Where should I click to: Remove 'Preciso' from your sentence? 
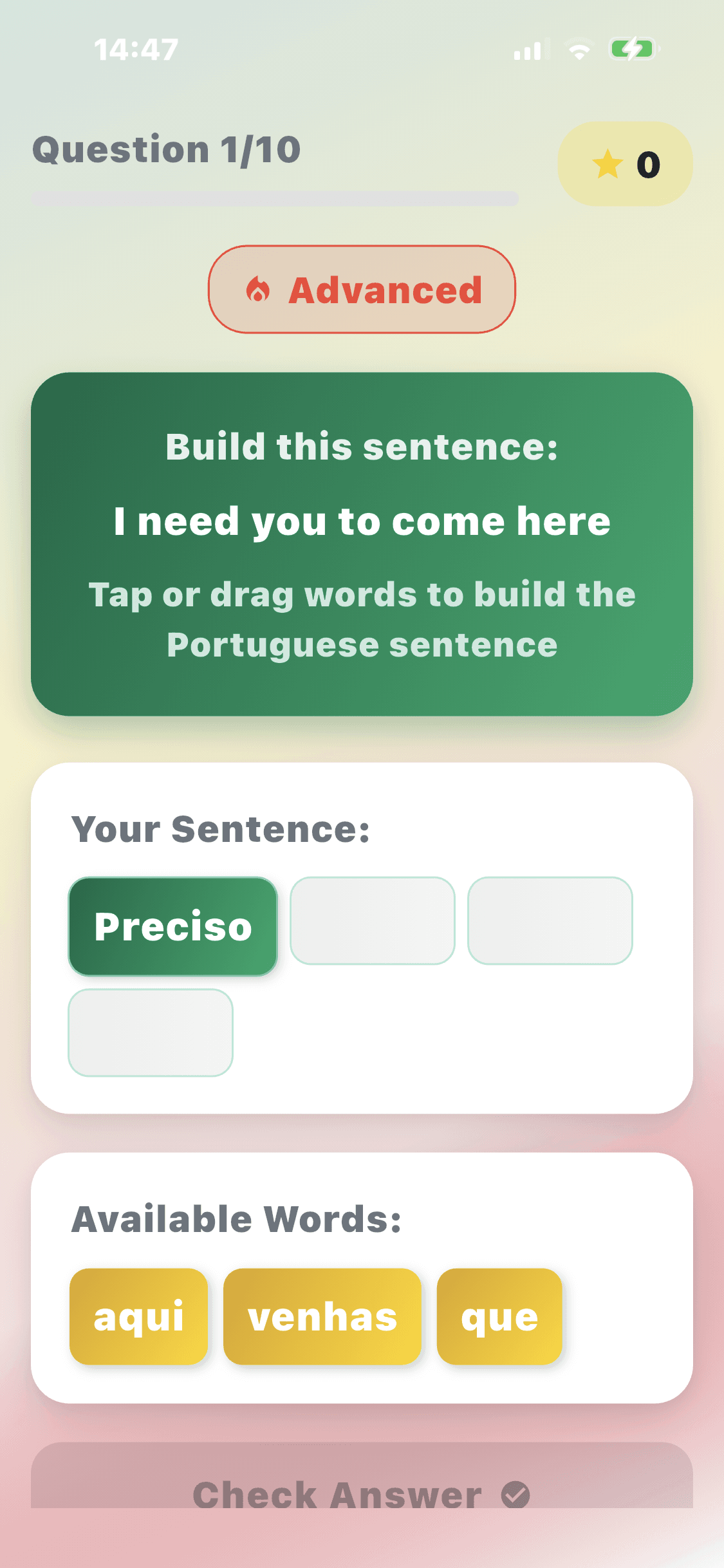click(x=172, y=925)
